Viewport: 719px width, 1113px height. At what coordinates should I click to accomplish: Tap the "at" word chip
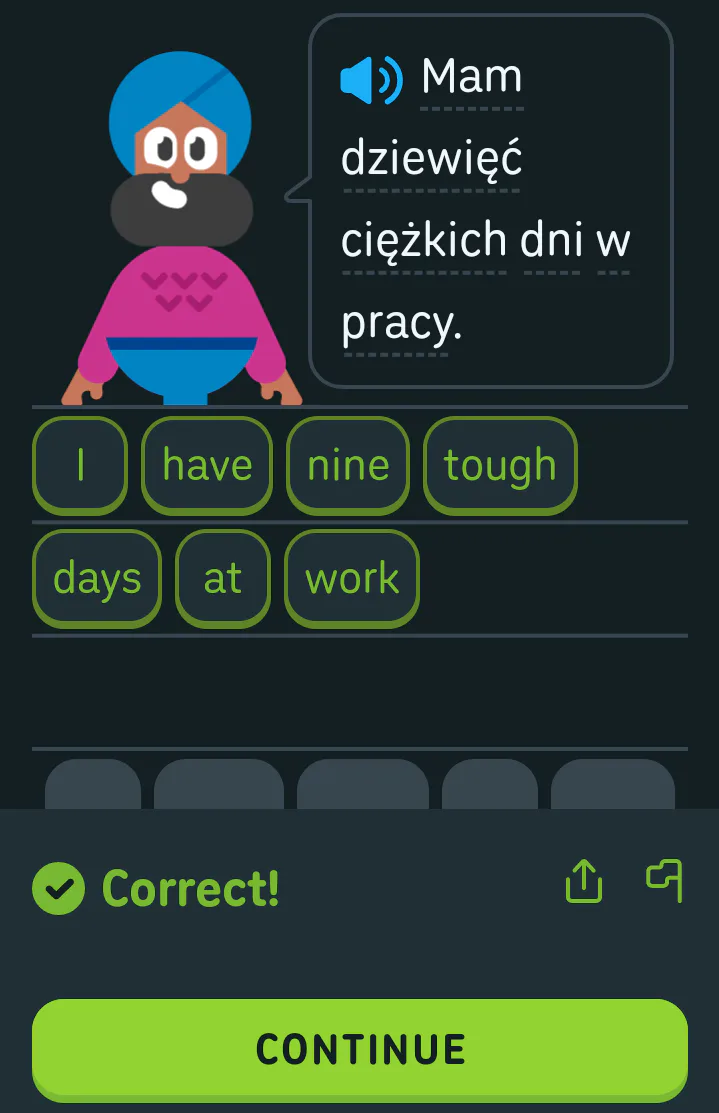click(x=223, y=579)
